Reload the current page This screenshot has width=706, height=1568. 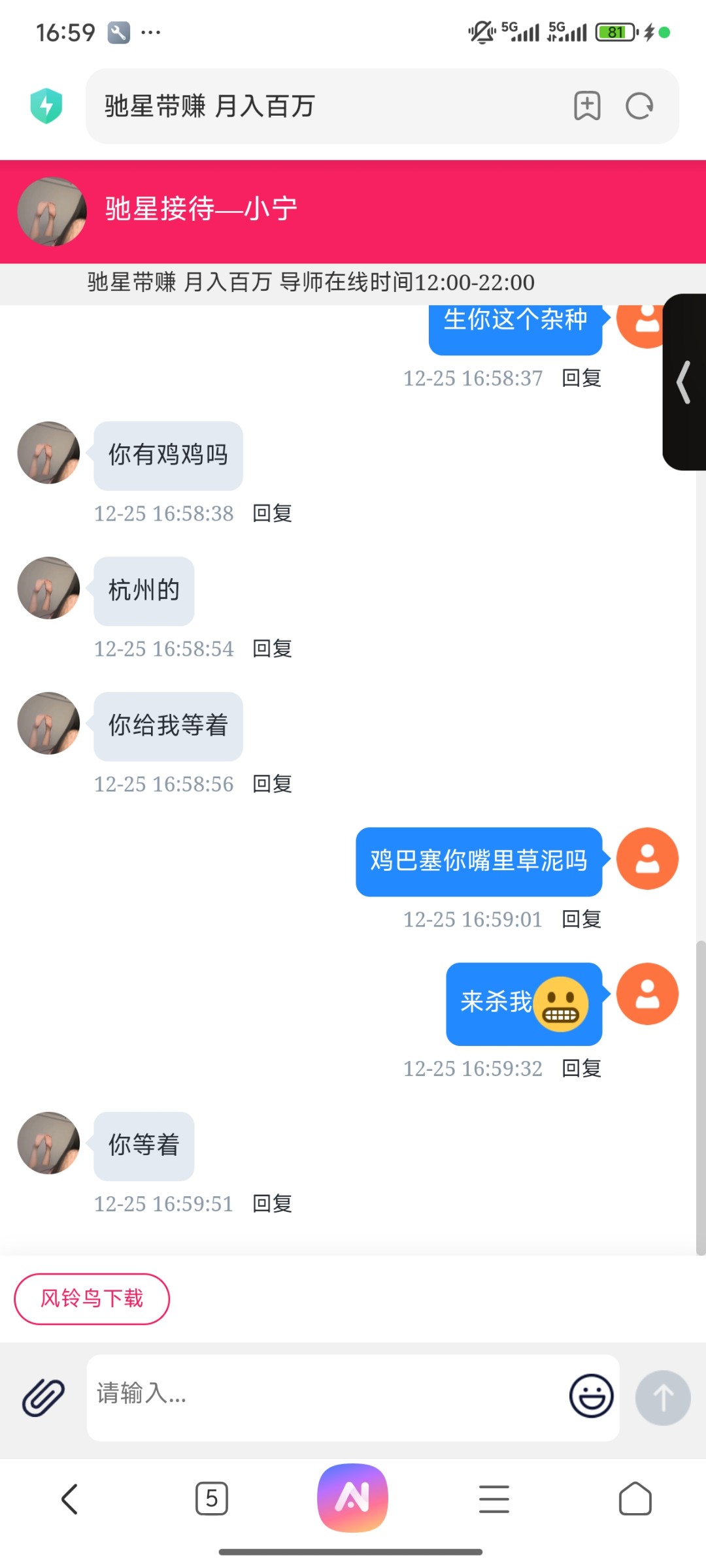pos(639,106)
